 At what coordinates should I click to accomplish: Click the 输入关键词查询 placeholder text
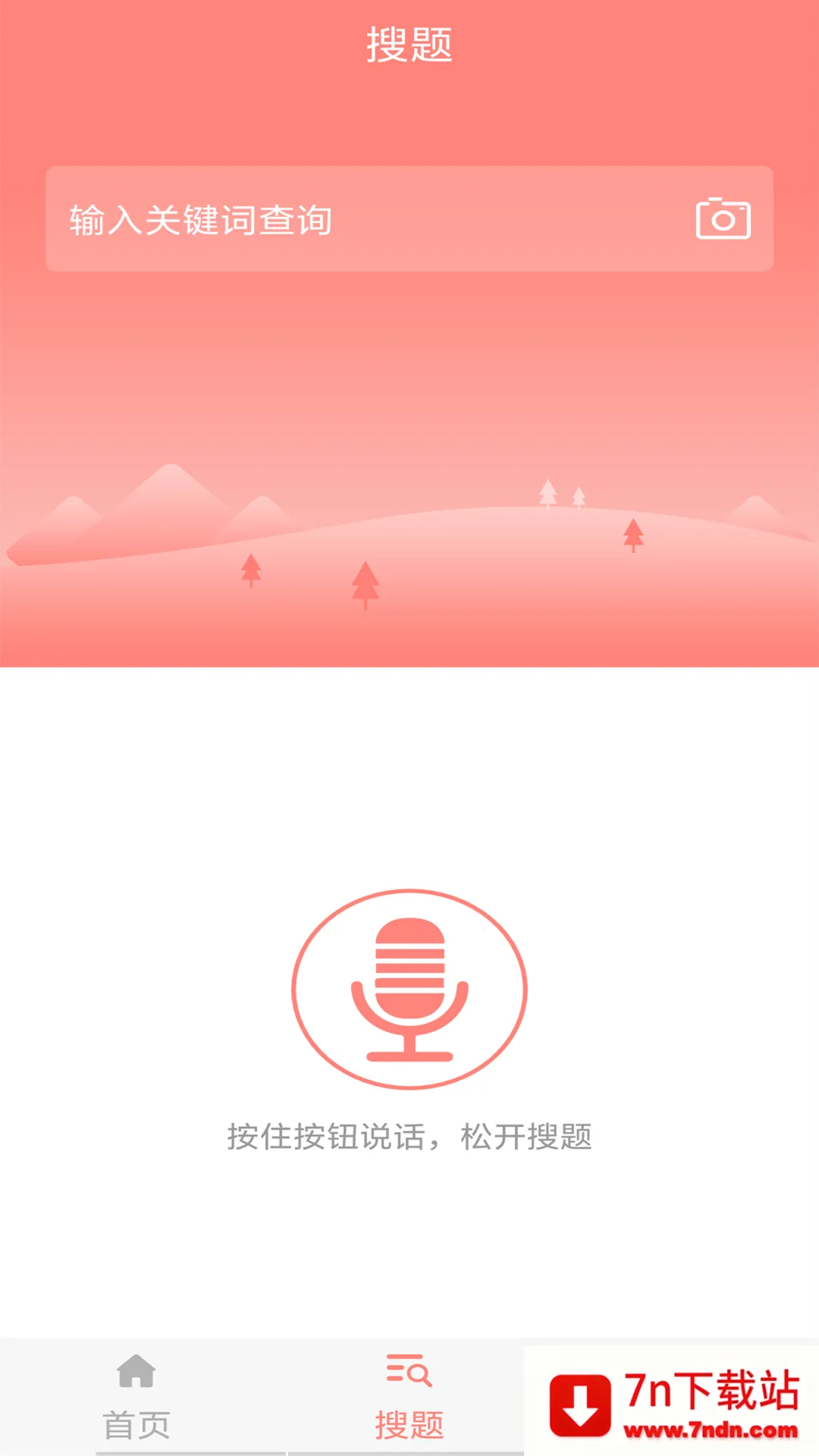point(201,220)
